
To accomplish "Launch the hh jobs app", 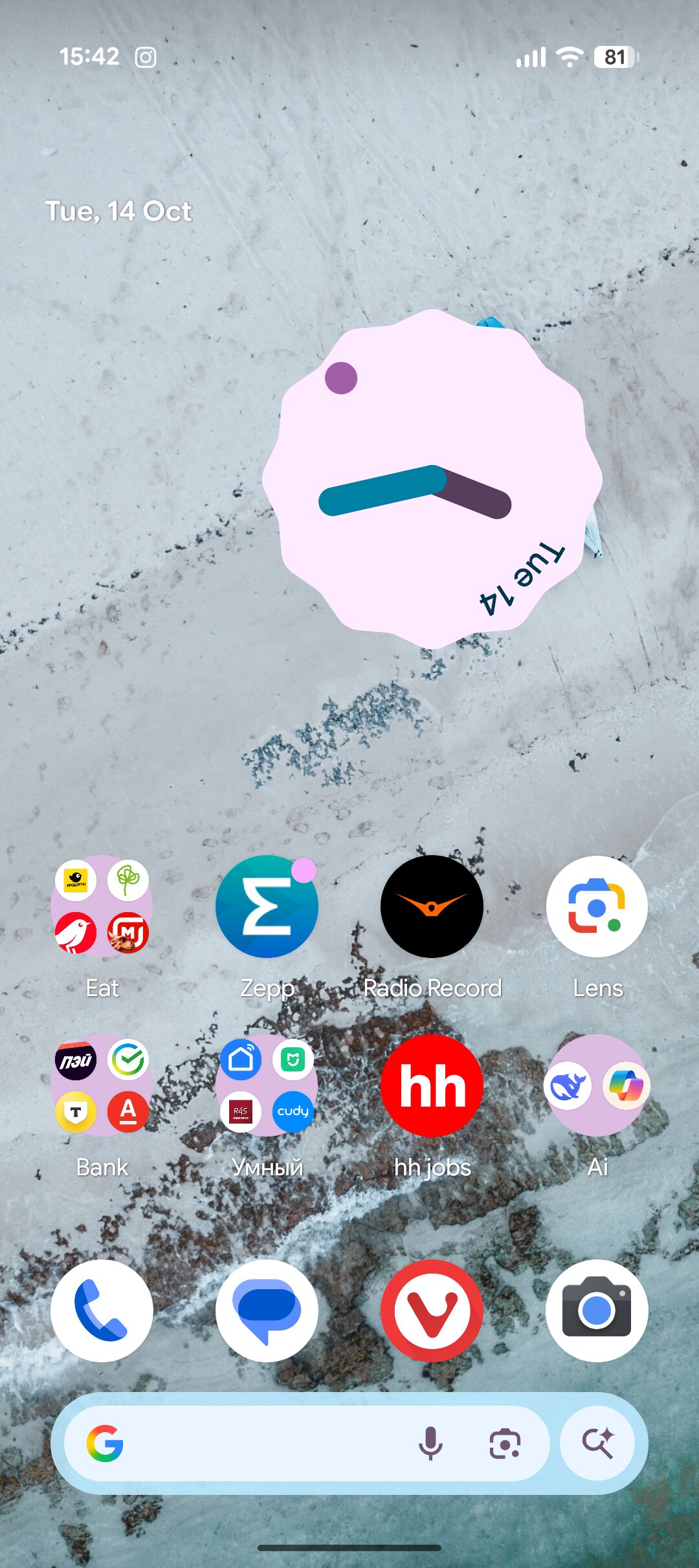I will click(432, 1085).
